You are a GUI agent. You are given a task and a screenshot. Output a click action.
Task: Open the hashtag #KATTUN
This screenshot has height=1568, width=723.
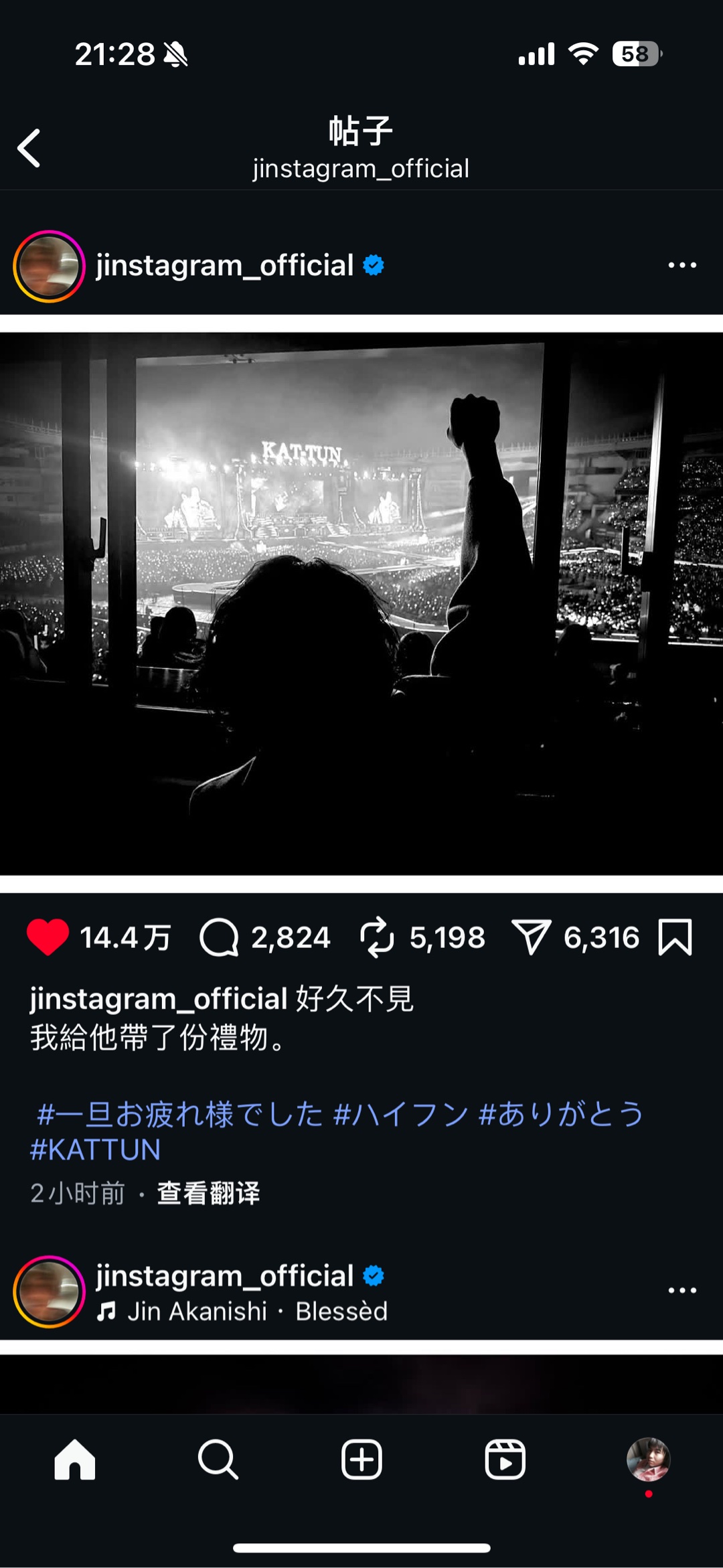point(95,1150)
